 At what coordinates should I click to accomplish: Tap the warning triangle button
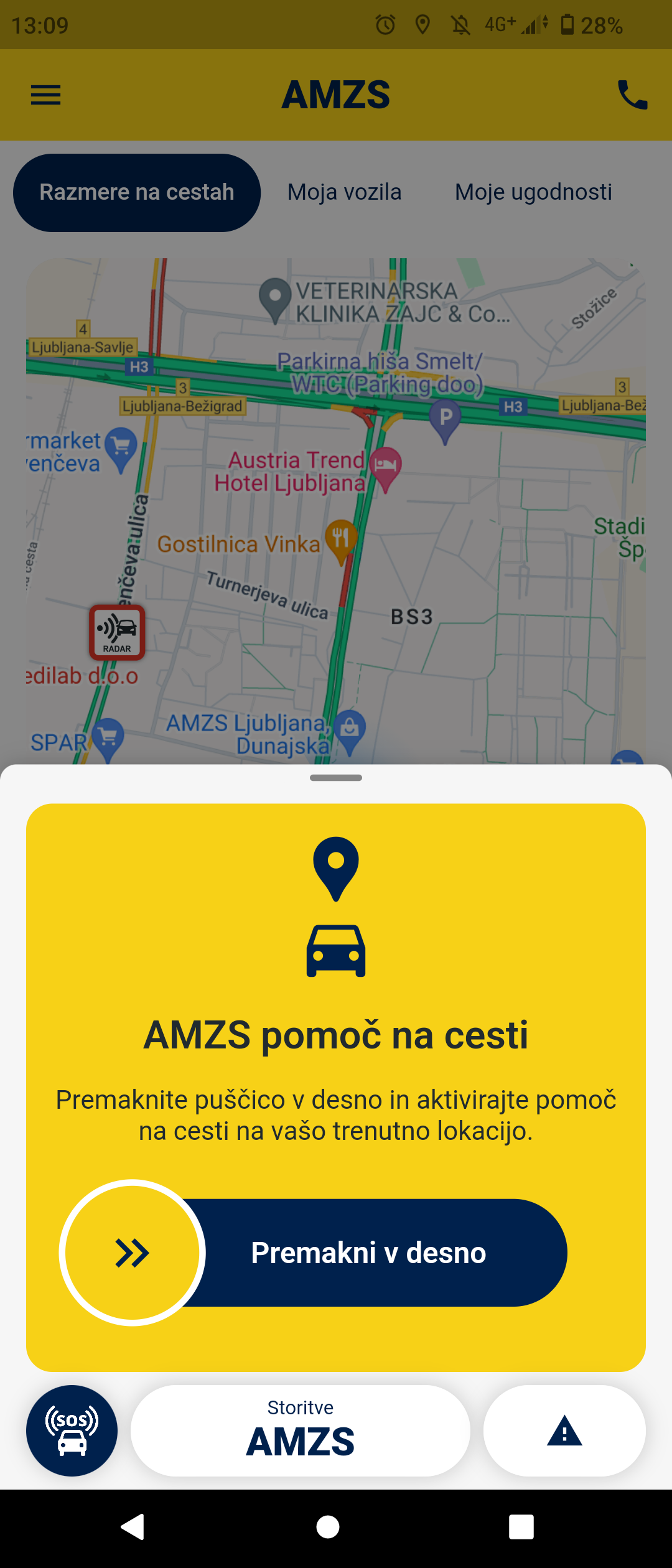coord(564,1430)
